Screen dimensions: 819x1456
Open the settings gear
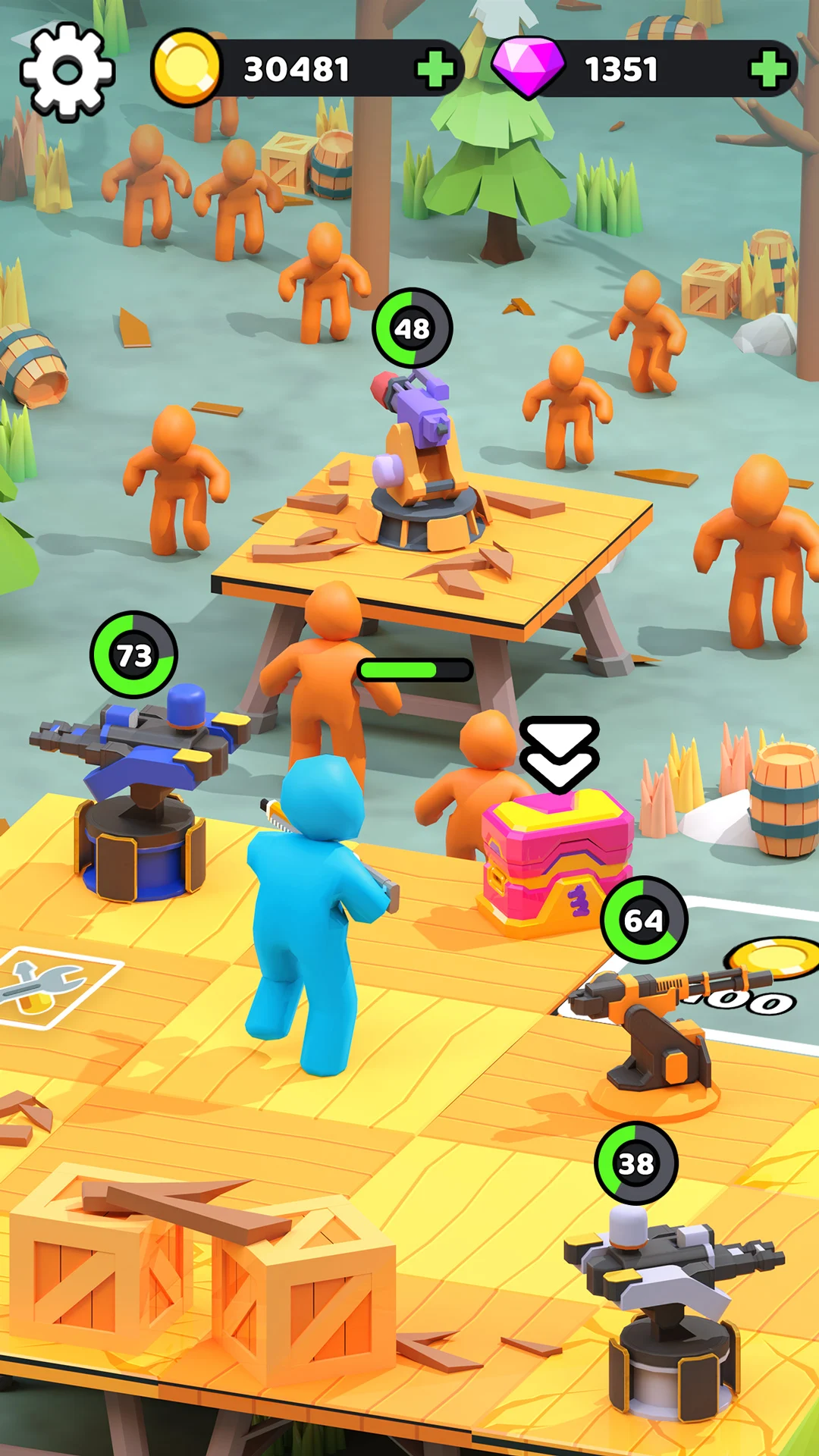point(67,72)
